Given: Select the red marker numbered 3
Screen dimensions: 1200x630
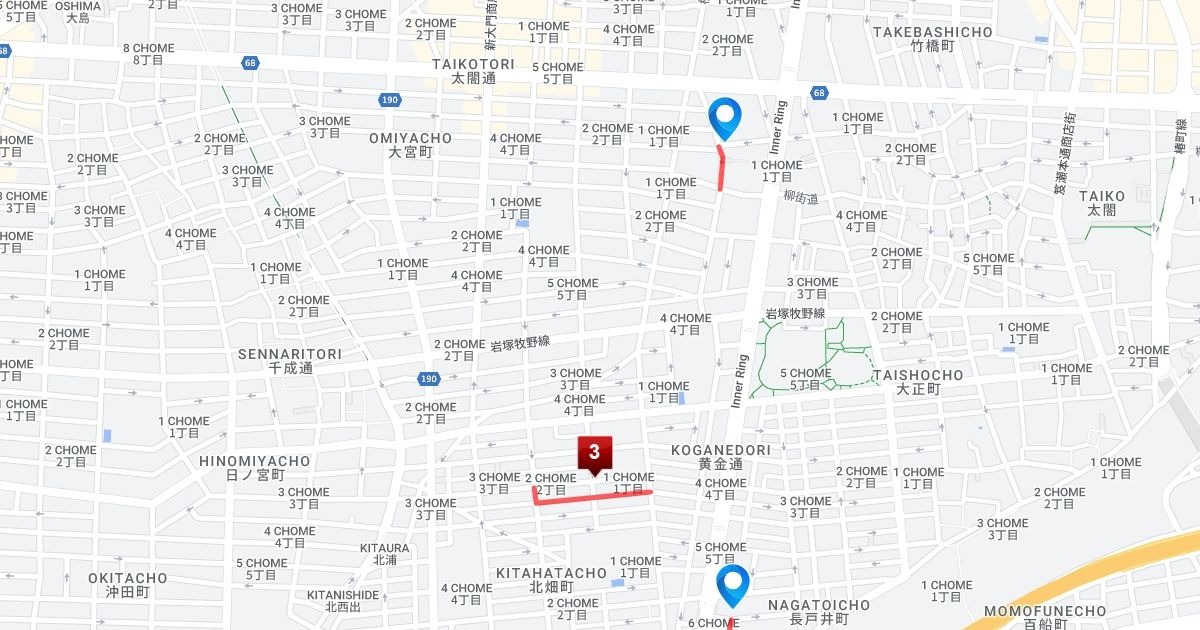Looking at the screenshot, I should click(x=595, y=453).
